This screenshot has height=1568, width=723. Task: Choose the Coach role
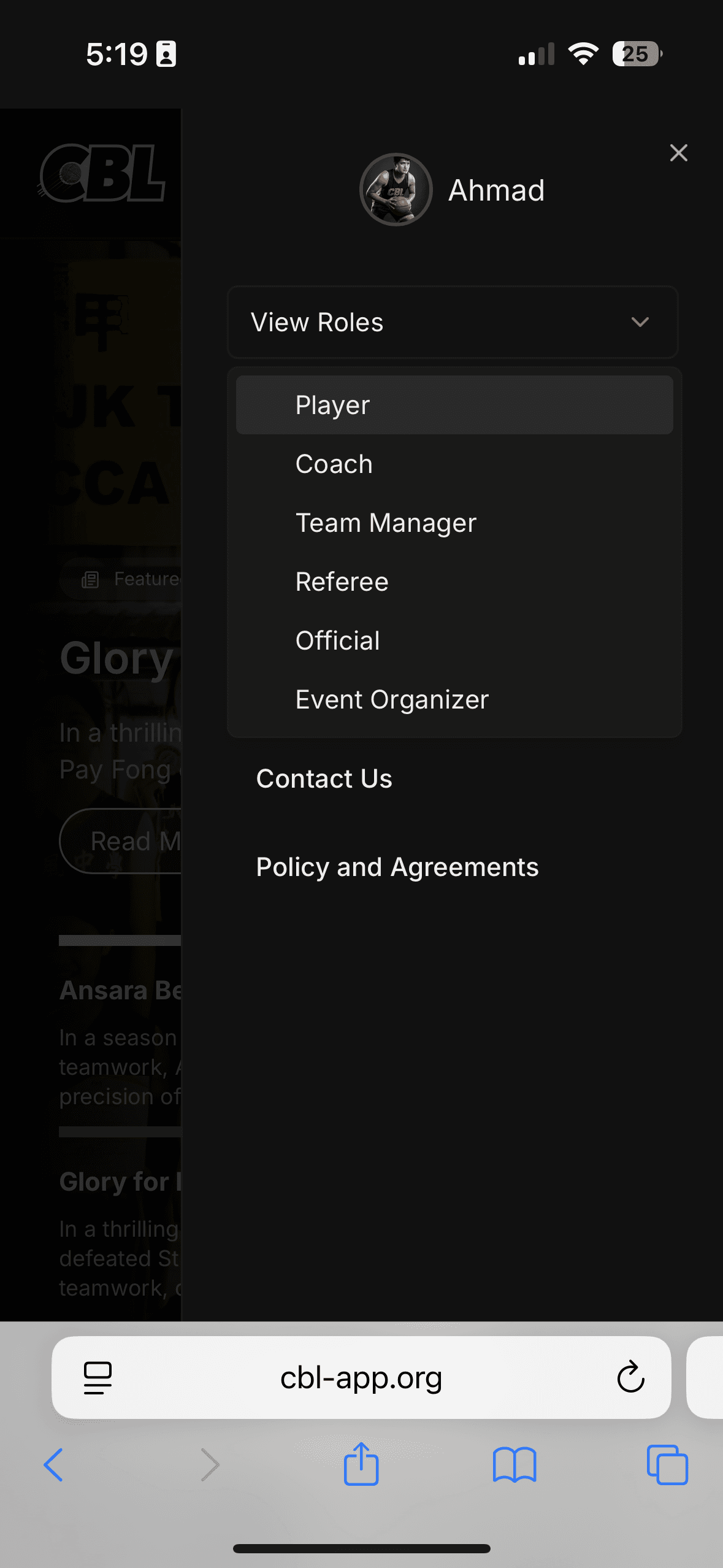334,464
